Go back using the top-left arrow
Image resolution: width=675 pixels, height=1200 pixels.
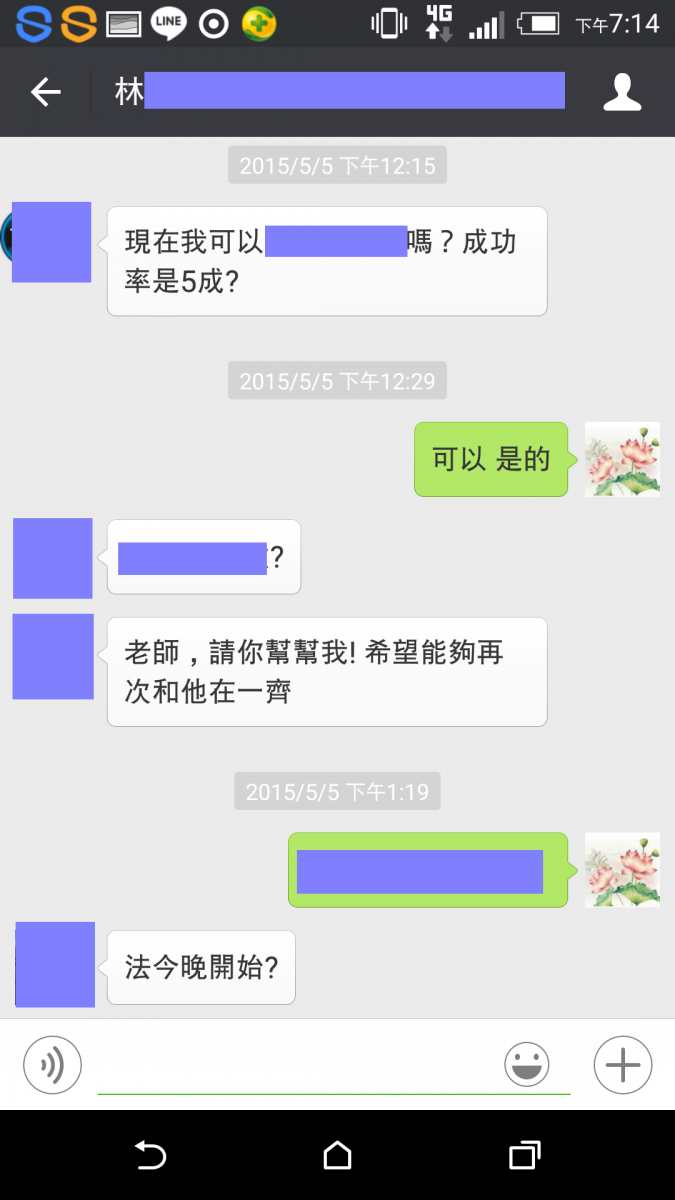pos(45,93)
